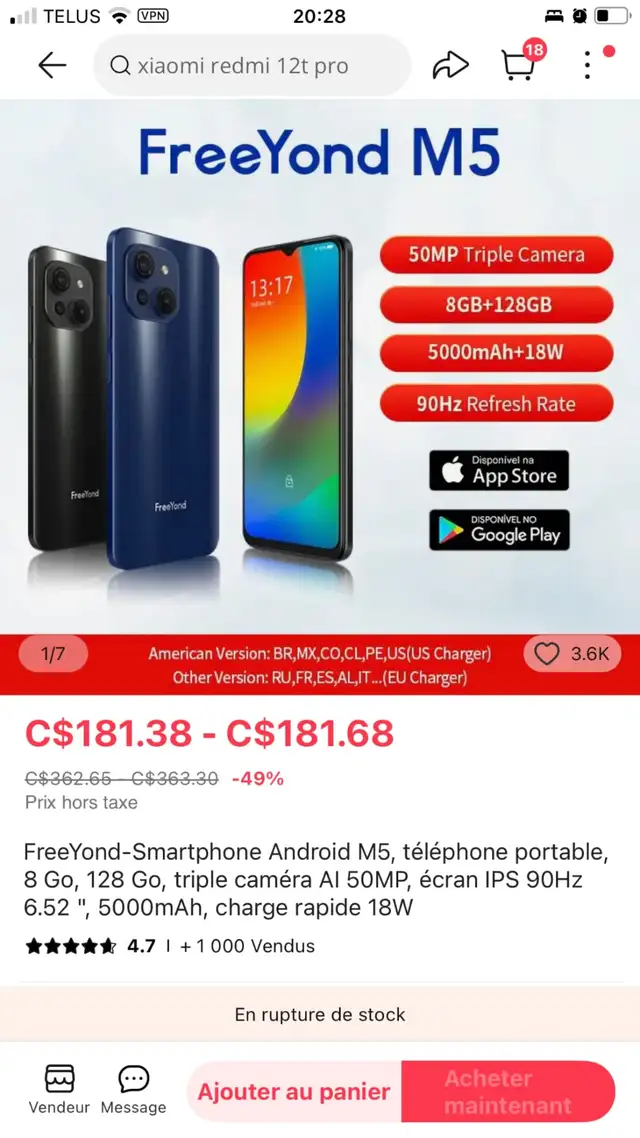Open the FreeYond M5 product image
Viewport: 640px width, 1138px height.
[x=320, y=367]
